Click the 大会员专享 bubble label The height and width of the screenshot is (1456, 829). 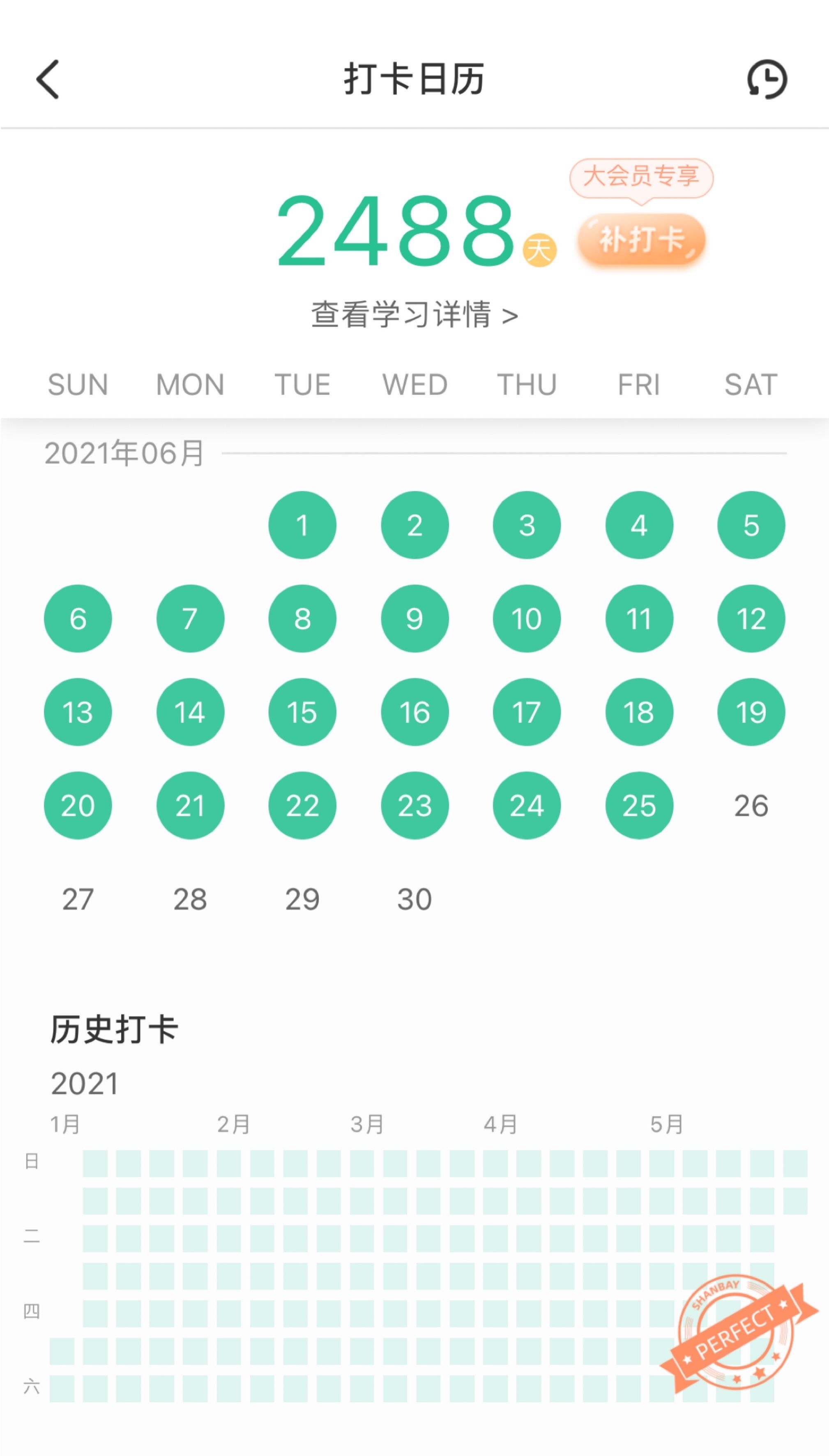click(x=641, y=177)
